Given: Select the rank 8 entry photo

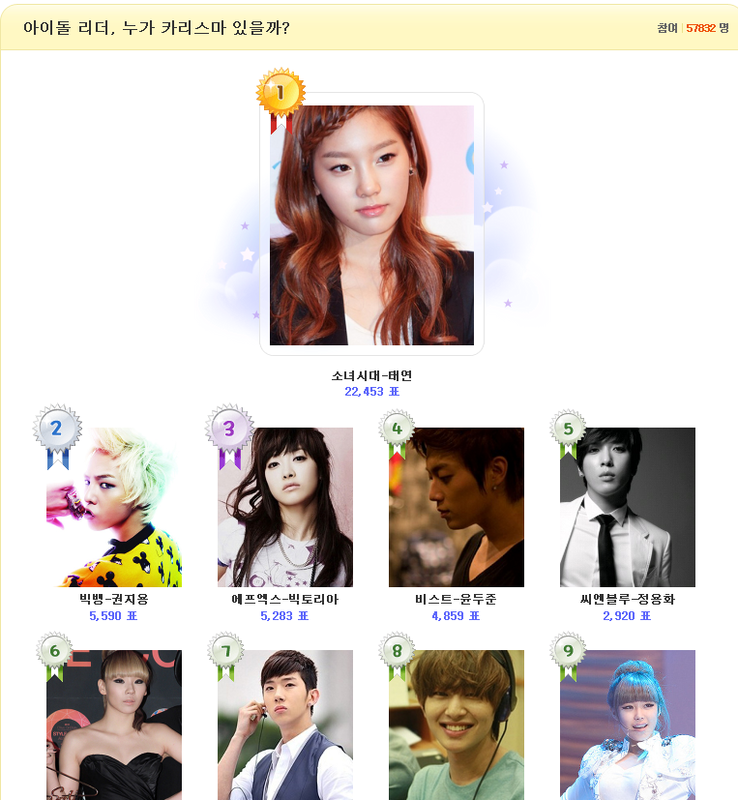Looking at the screenshot, I should click(x=456, y=725).
